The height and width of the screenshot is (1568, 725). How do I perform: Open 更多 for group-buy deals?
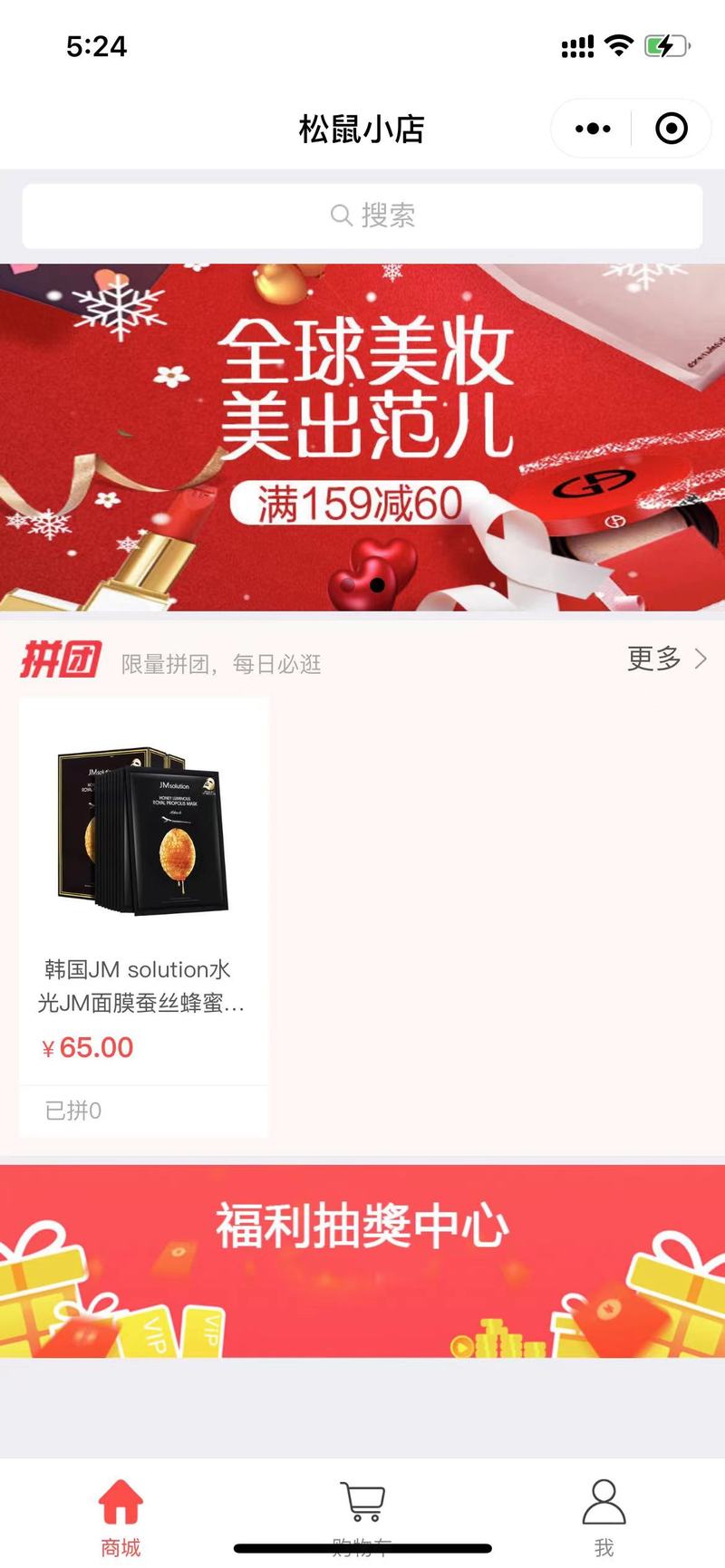(667, 659)
